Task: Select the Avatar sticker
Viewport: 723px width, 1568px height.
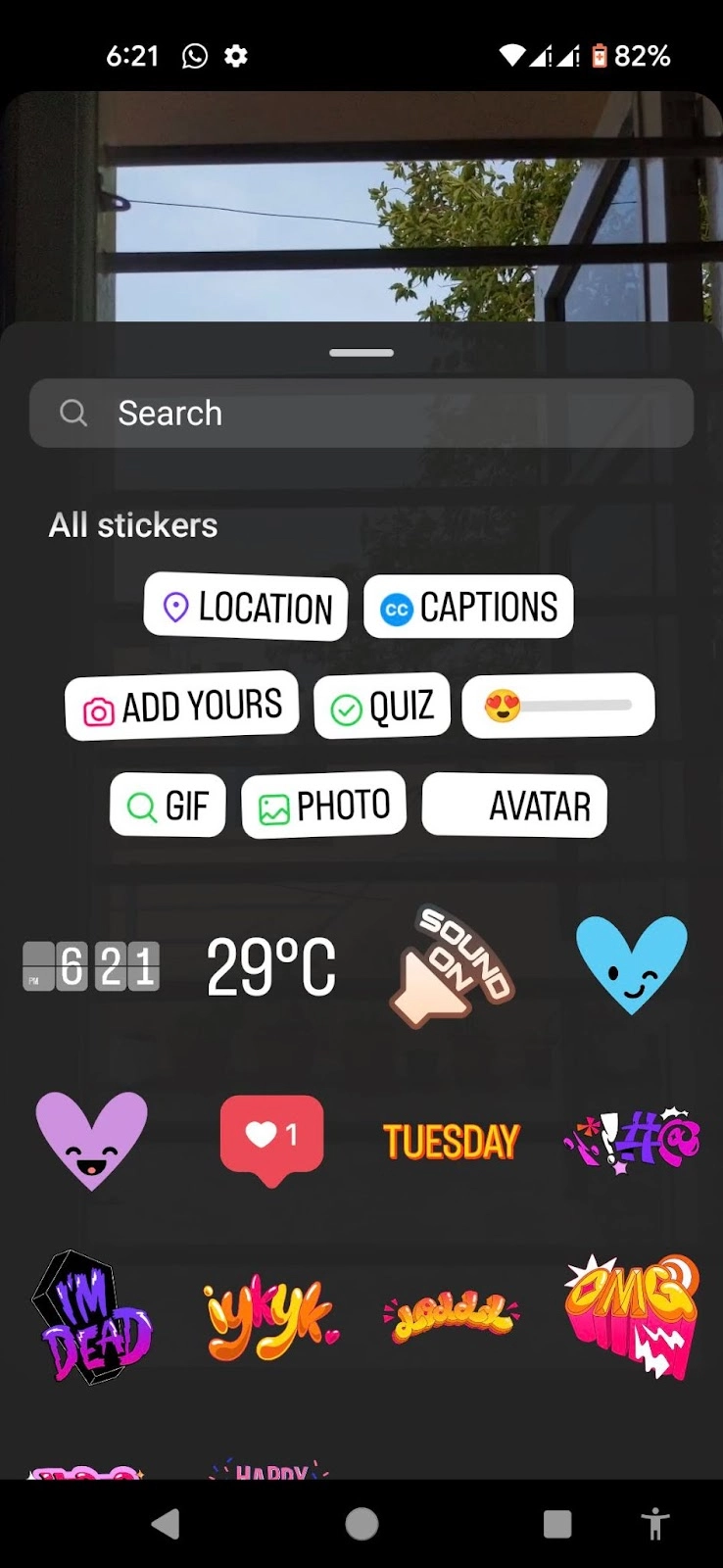Action: click(x=514, y=807)
